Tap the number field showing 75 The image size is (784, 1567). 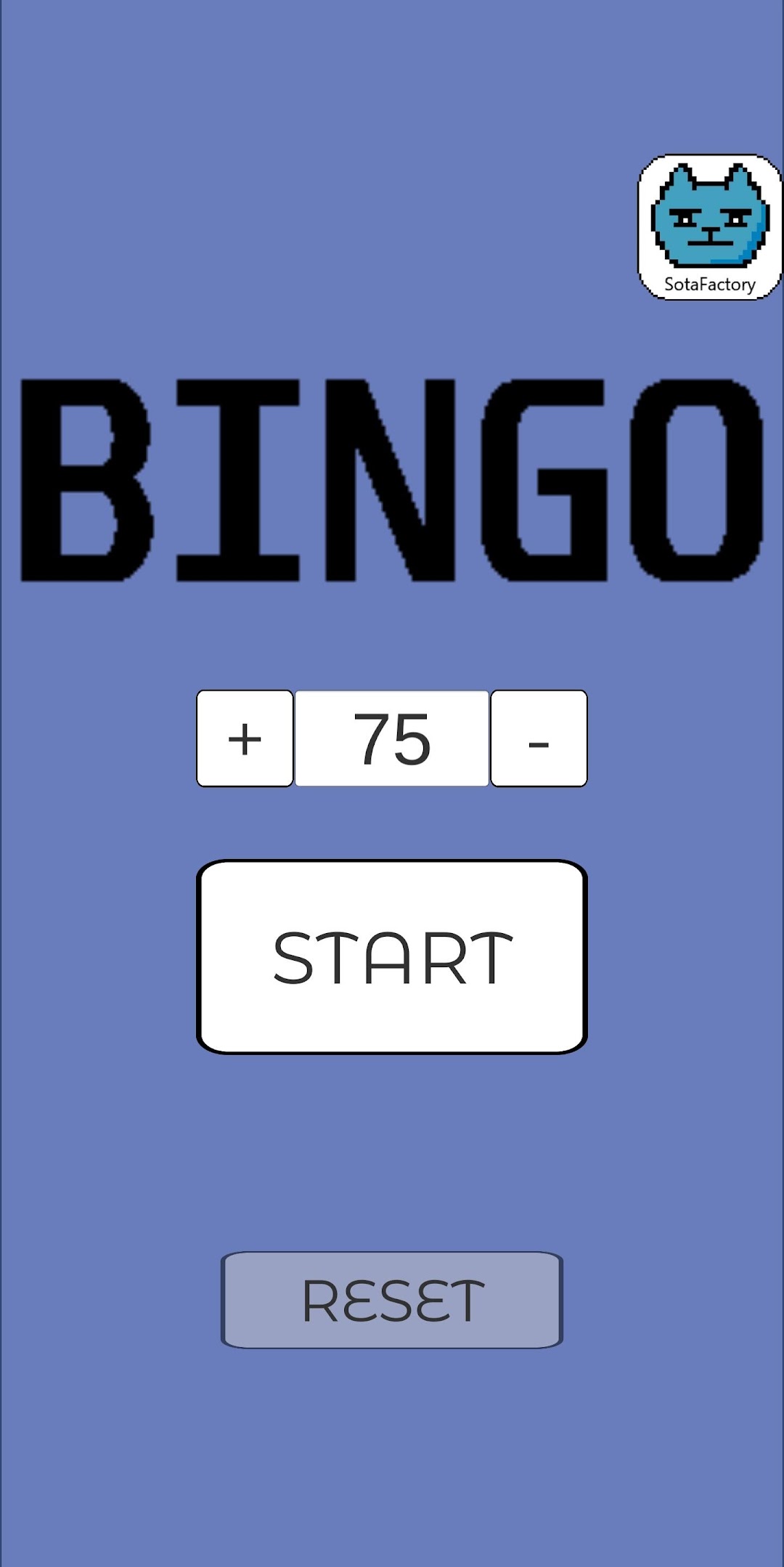coord(392,738)
